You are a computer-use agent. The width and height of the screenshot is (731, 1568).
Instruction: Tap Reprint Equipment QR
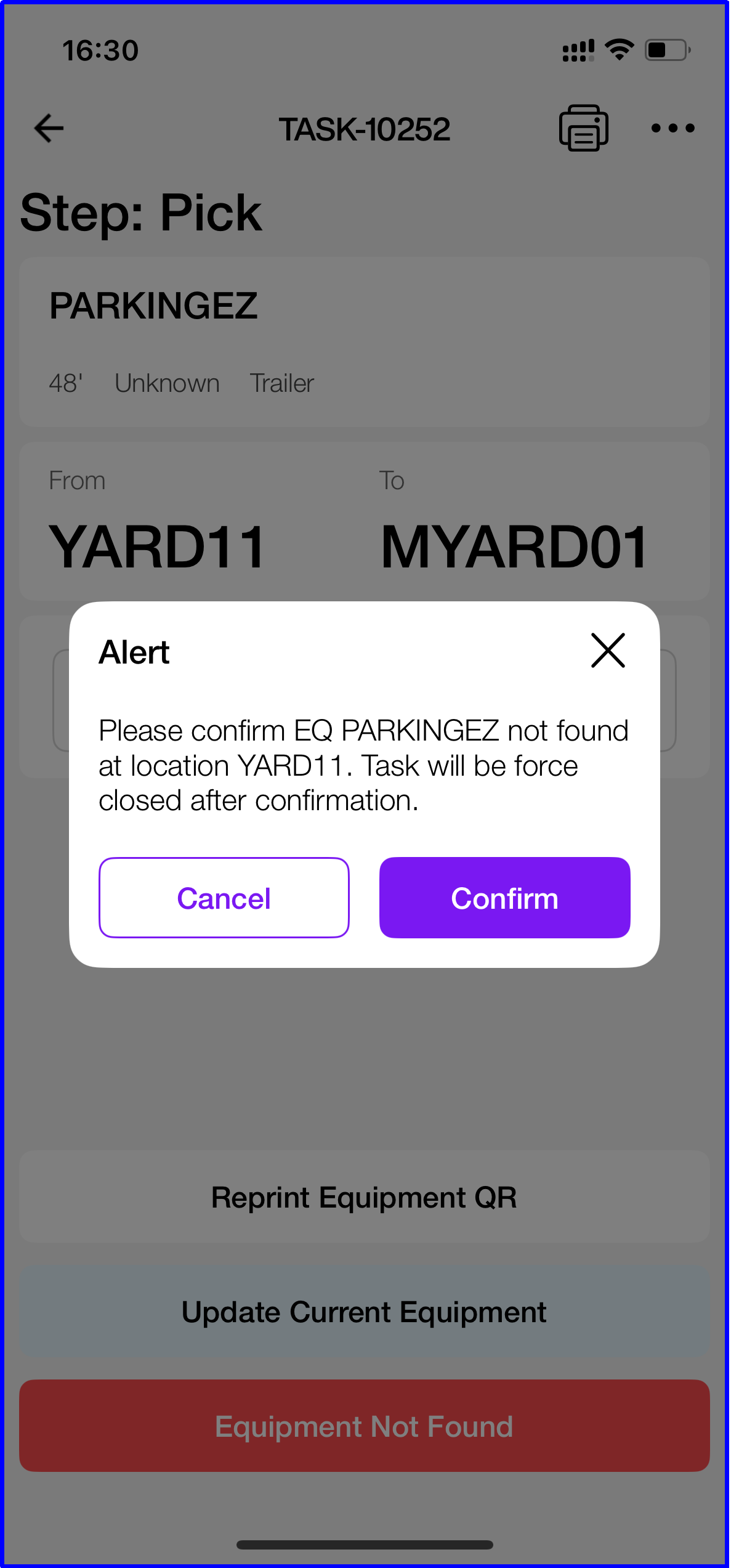pyautogui.click(x=364, y=1197)
